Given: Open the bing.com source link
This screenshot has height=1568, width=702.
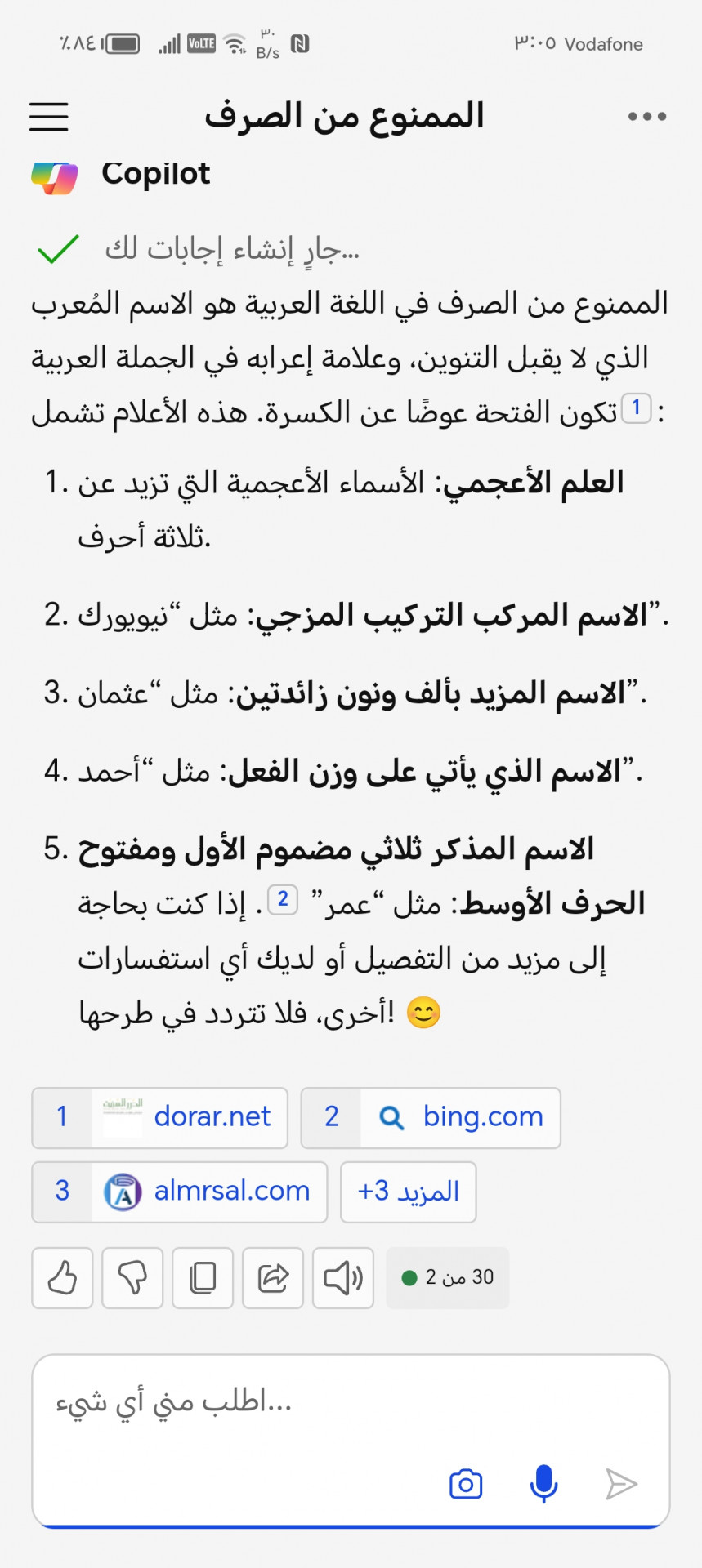Looking at the screenshot, I should [x=431, y=1117].
